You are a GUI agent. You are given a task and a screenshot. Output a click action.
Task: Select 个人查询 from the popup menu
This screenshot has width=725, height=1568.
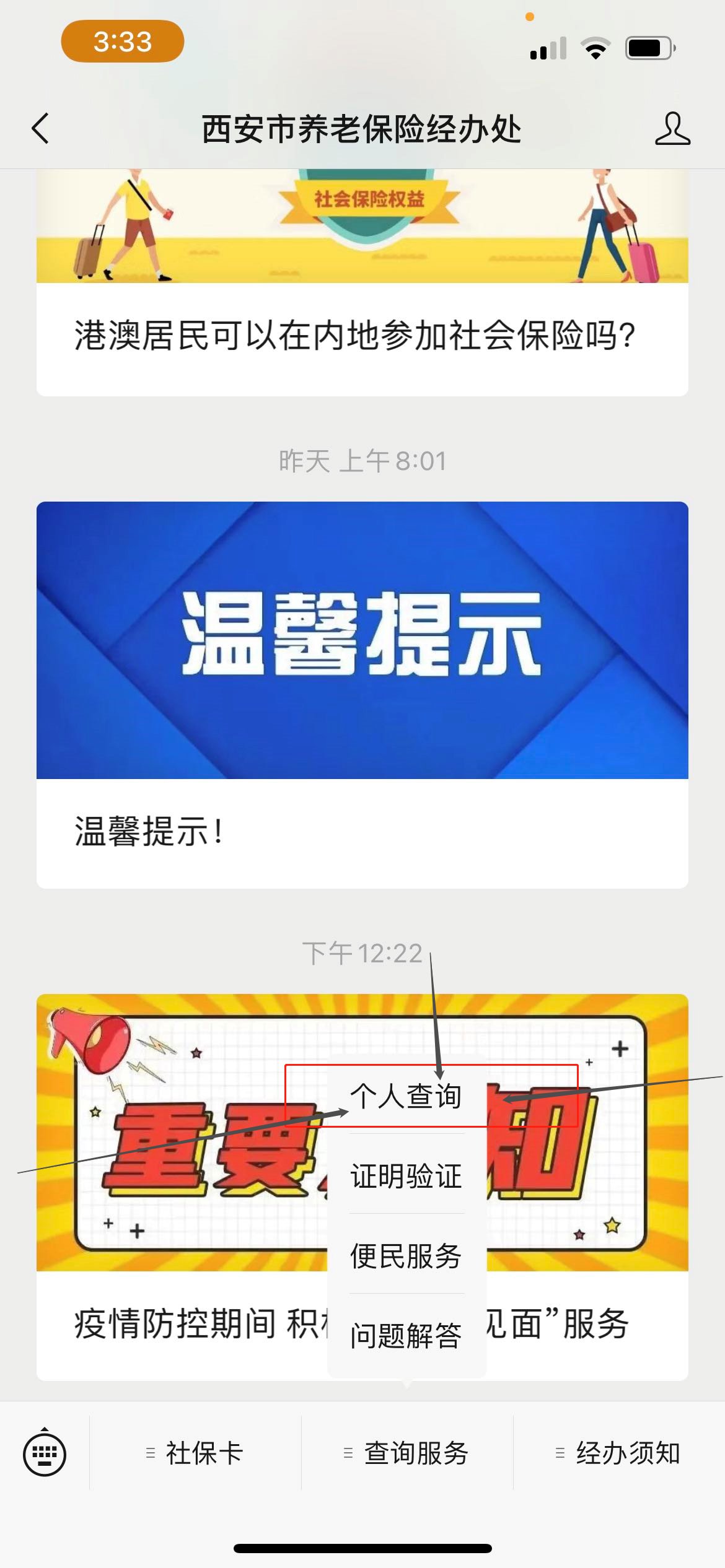point(406,1096)
